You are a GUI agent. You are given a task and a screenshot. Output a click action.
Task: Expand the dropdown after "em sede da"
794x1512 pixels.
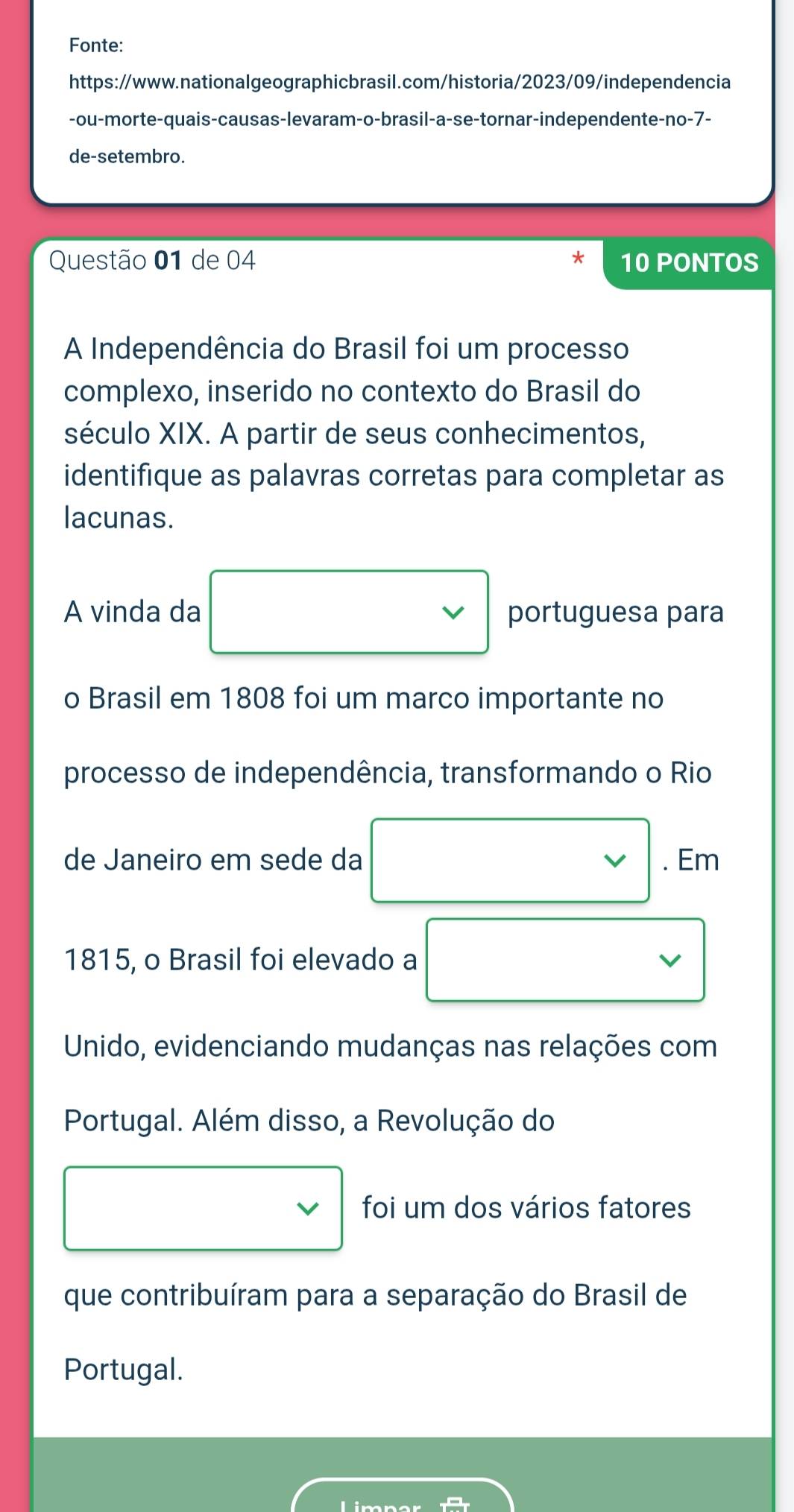pos(510,860)
